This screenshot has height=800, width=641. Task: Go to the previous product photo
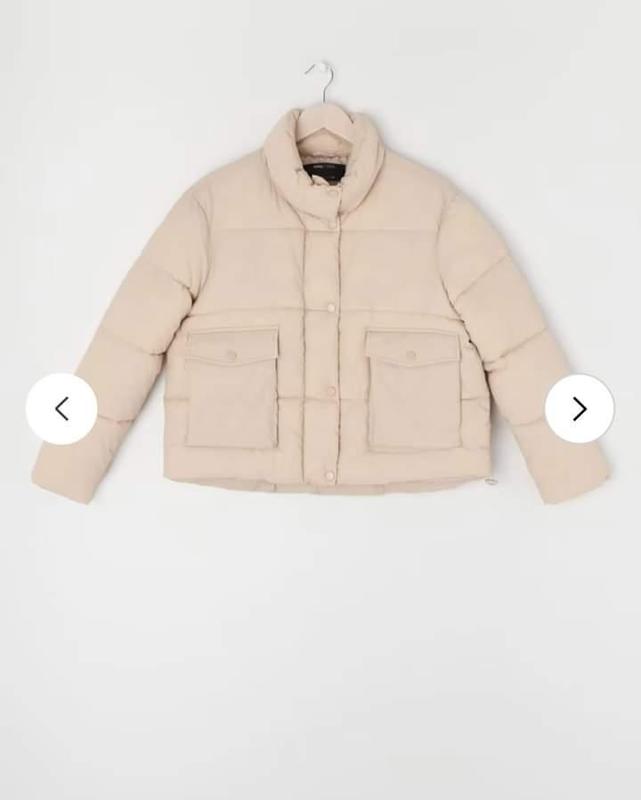61,408
